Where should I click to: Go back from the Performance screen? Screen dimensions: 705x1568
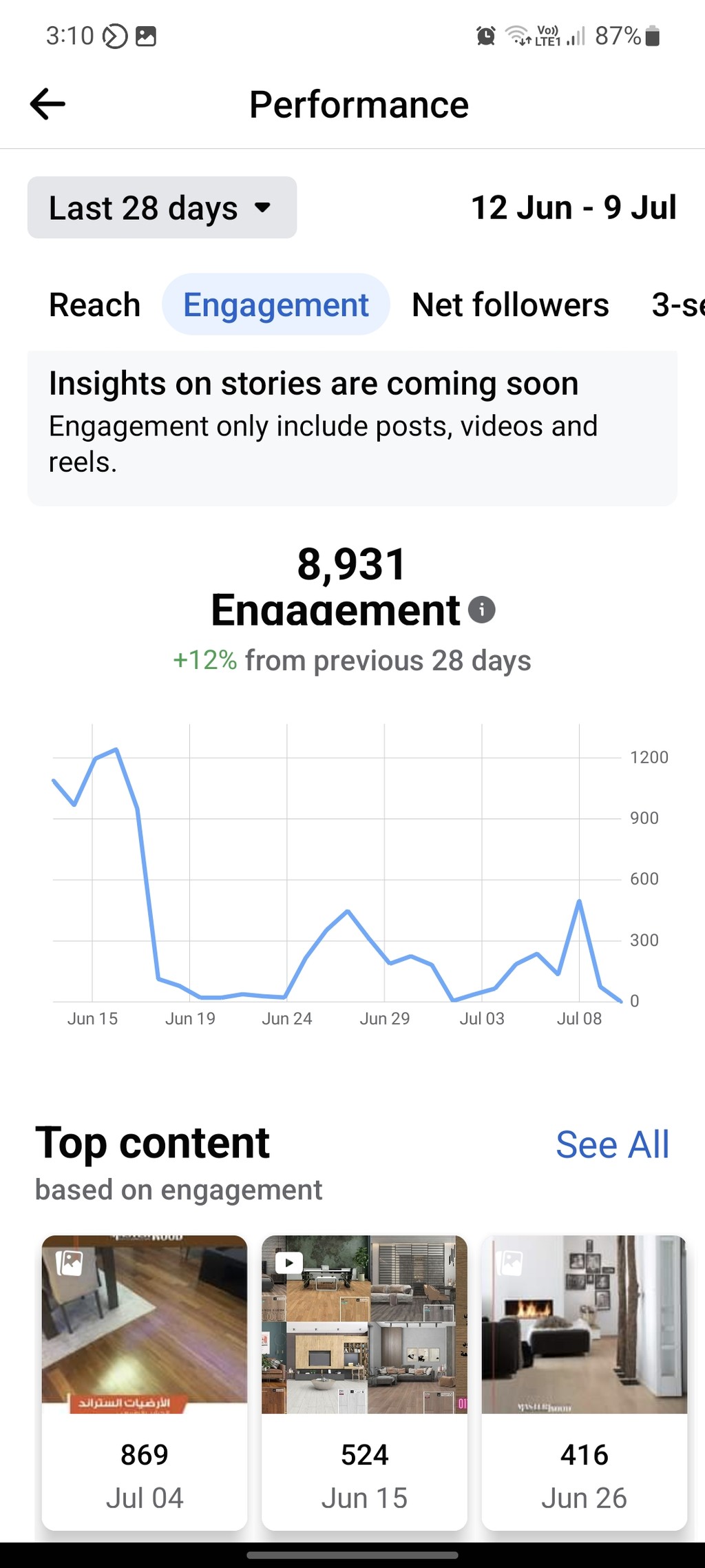tap(48, 104)
